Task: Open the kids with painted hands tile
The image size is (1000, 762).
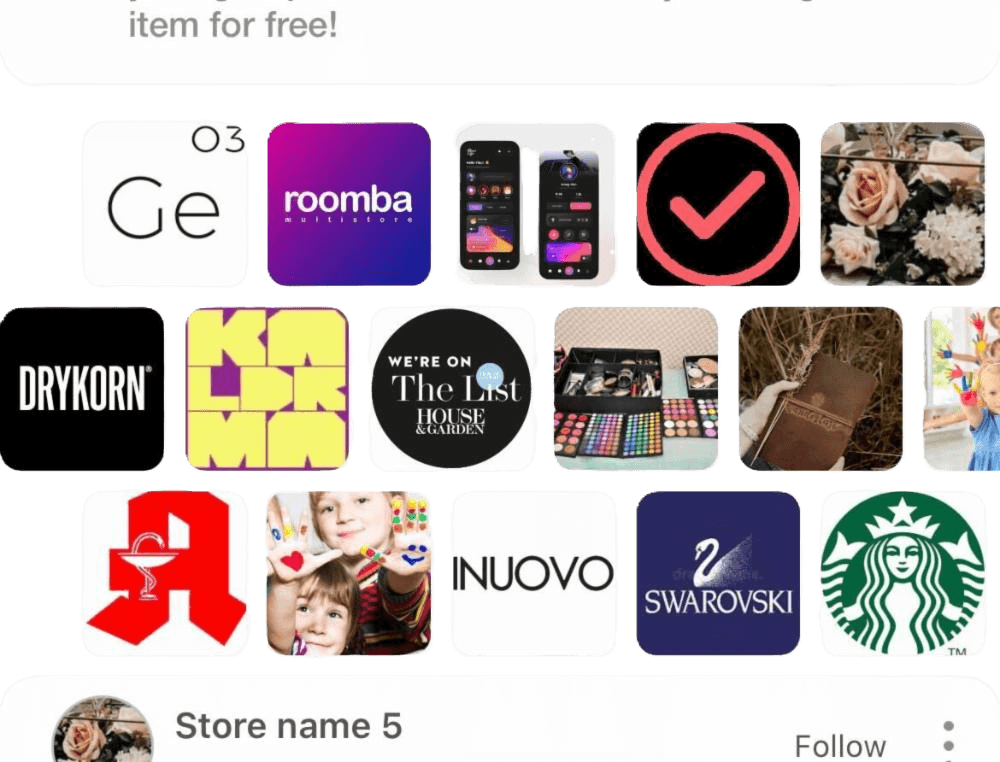Action: (349, 573)
